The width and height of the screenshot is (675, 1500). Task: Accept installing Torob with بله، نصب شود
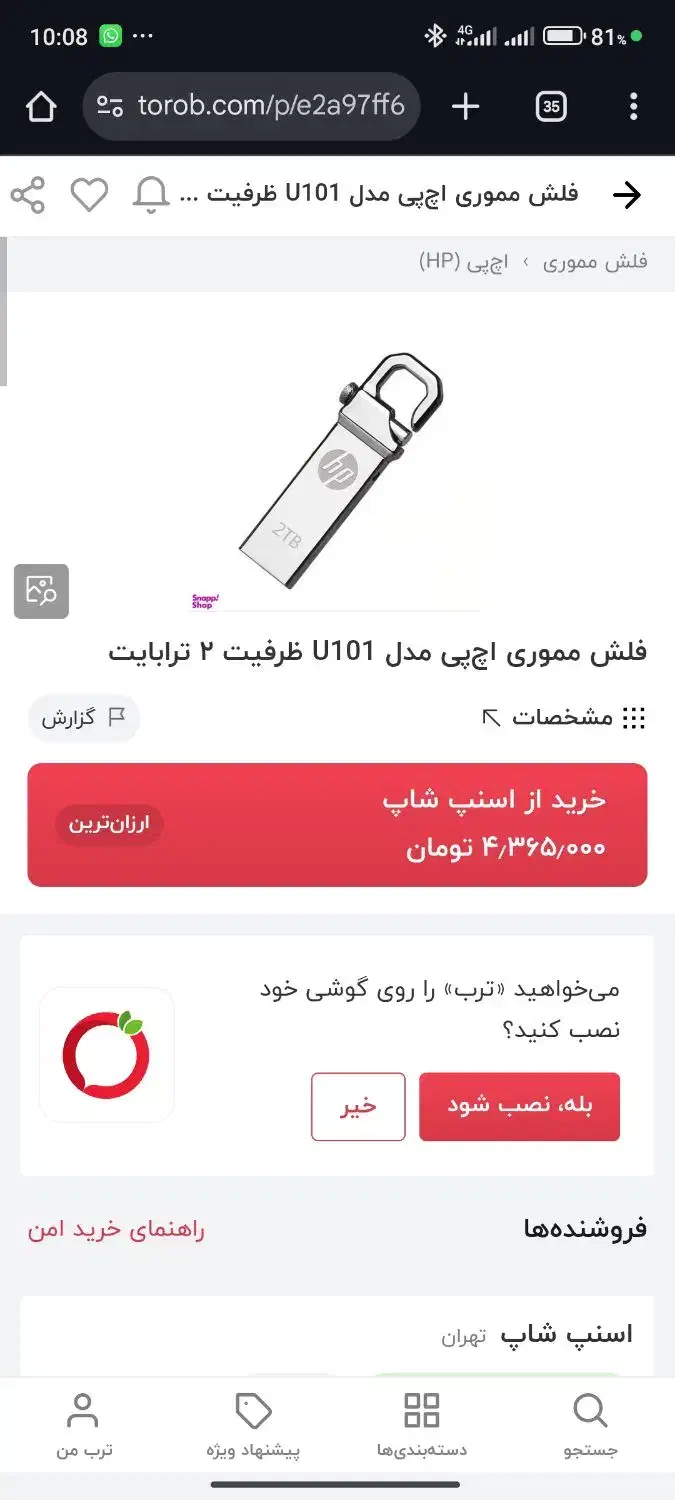point(519,1106)
